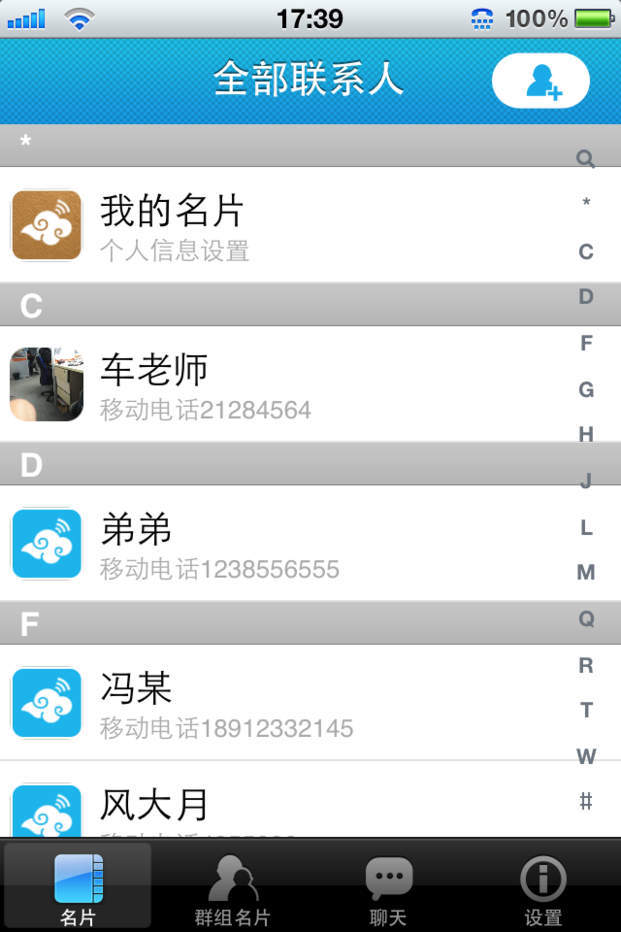Jump to index letter M
This screenshot has width=621, height=932.
[x=586, y=572]
